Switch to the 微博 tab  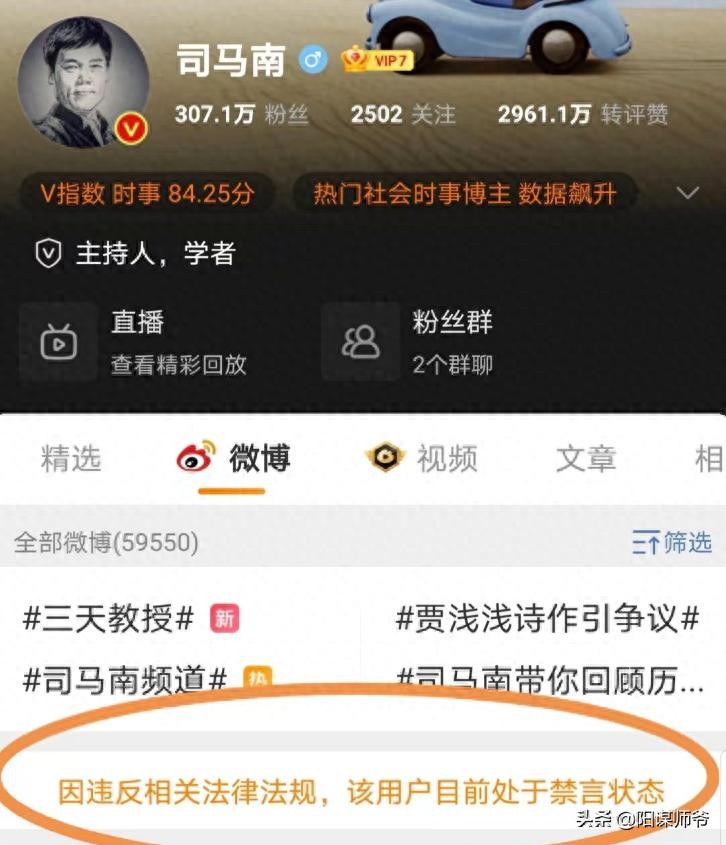pos(234,459)
